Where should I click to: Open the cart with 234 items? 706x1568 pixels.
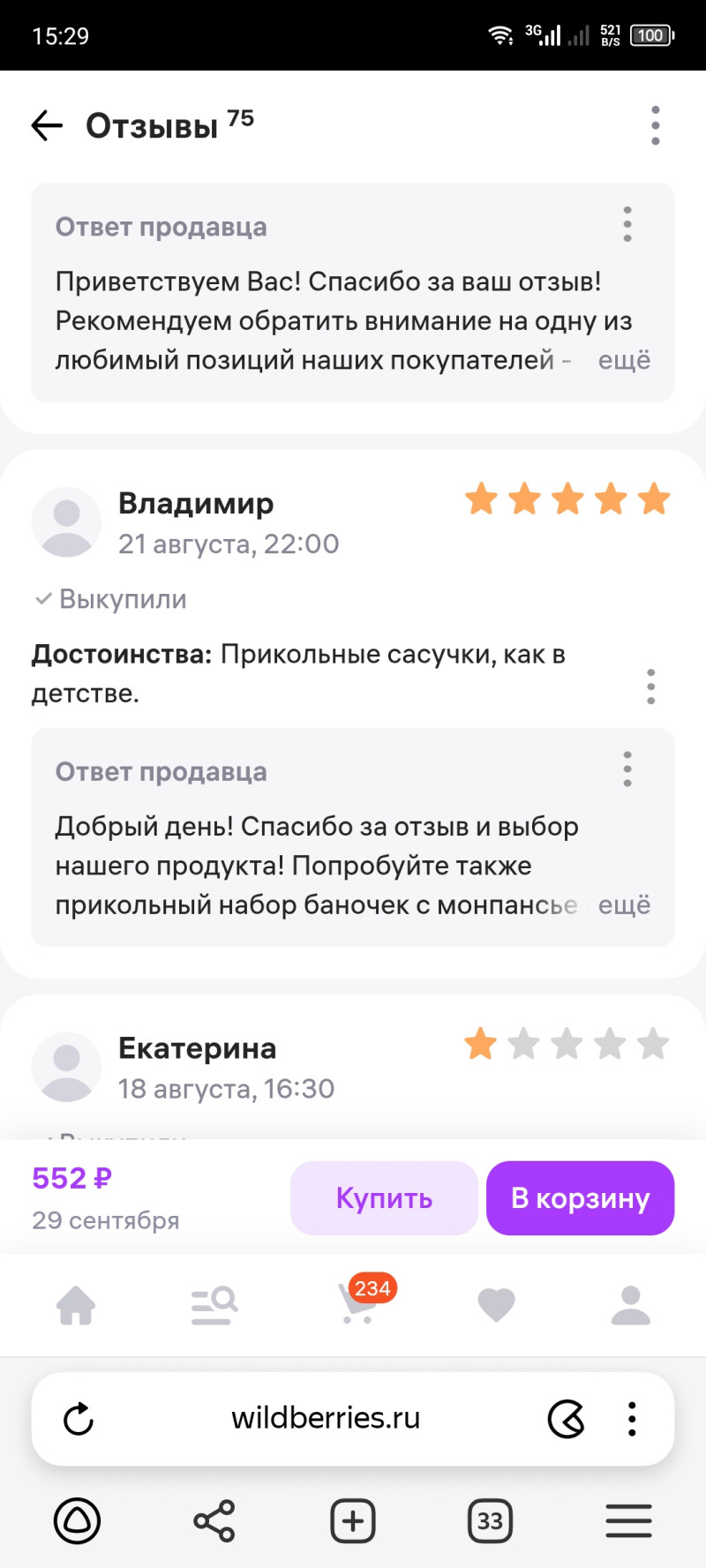click(x=358, y=1303)
